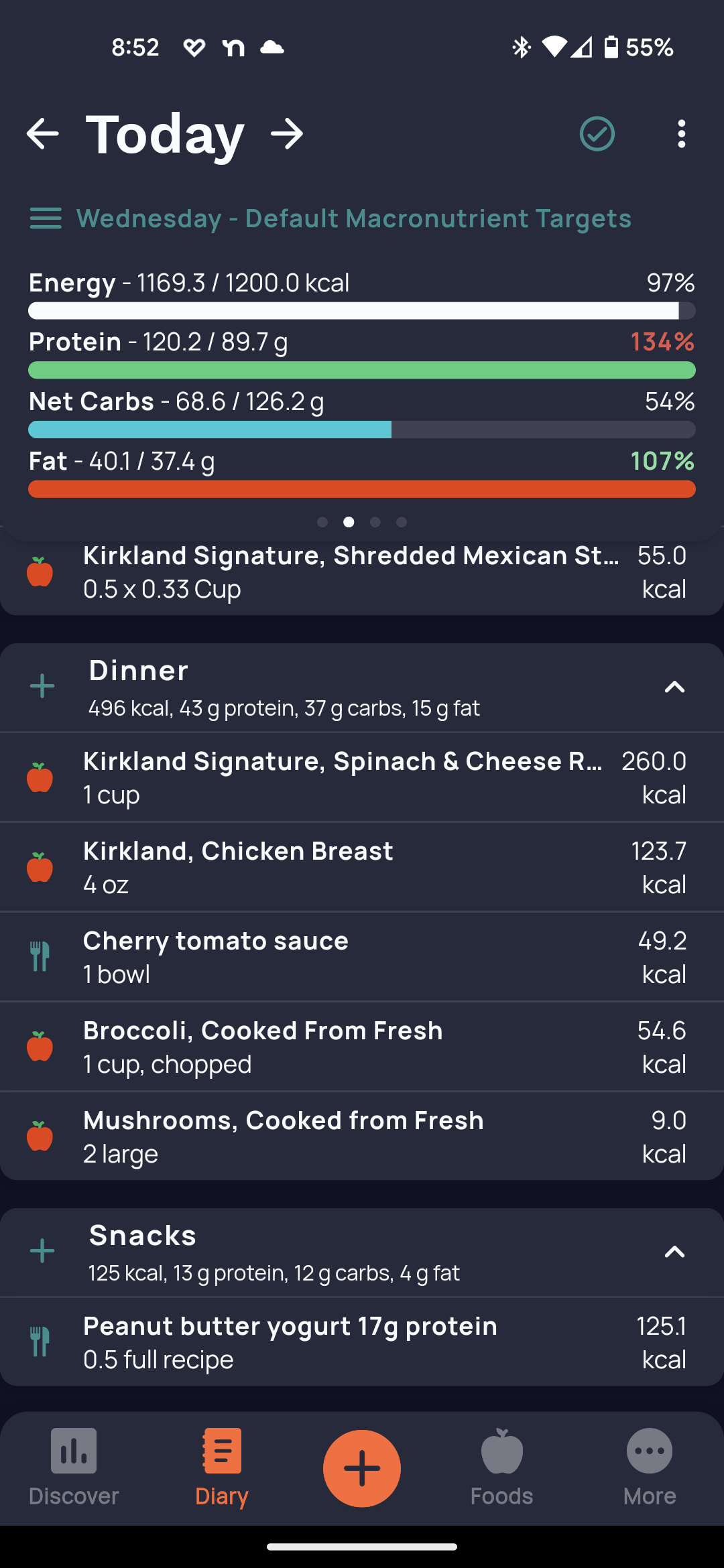Open the Peanut butter yogurt entry
This screenshot has width=724, height=1568.
pos(362,1342)
